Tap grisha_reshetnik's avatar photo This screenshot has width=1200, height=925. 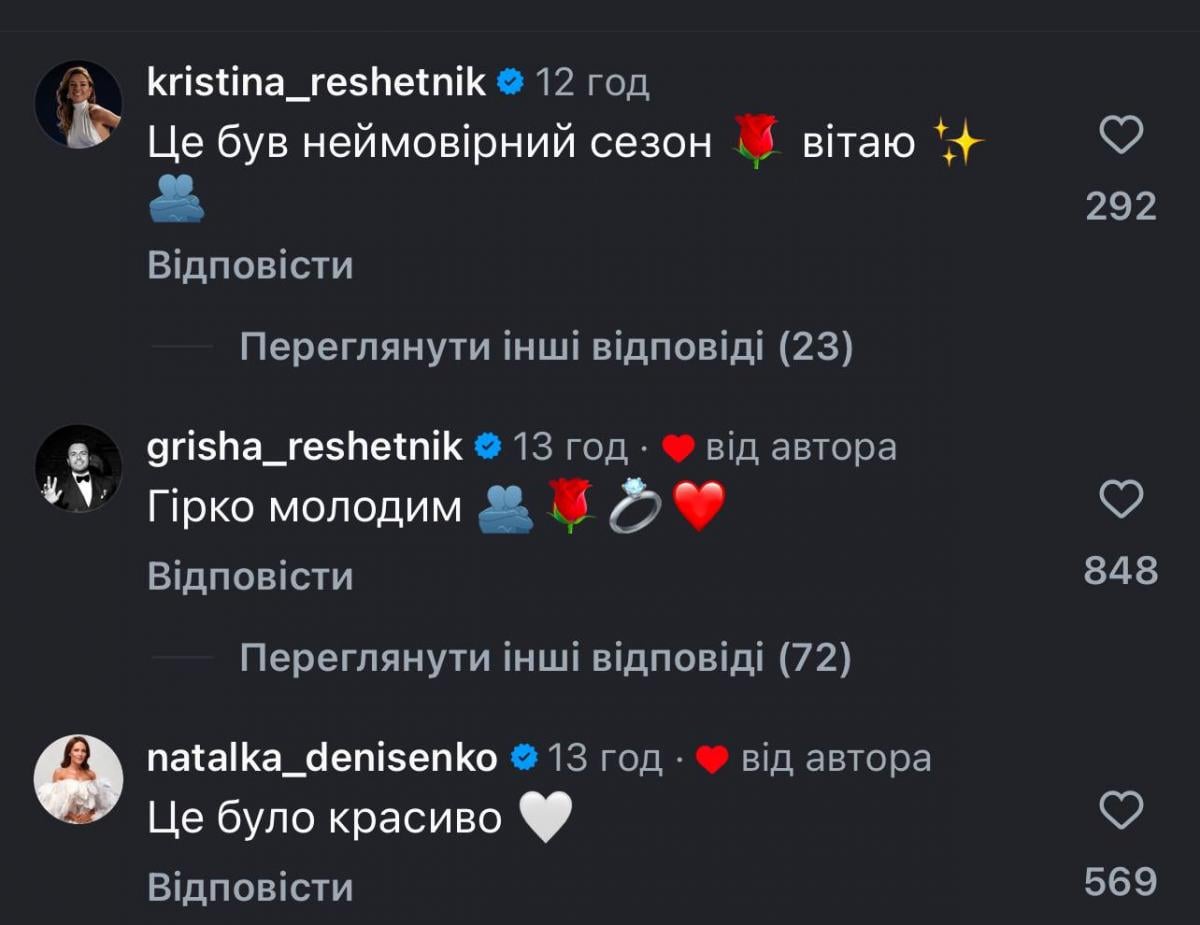point(79,468)
